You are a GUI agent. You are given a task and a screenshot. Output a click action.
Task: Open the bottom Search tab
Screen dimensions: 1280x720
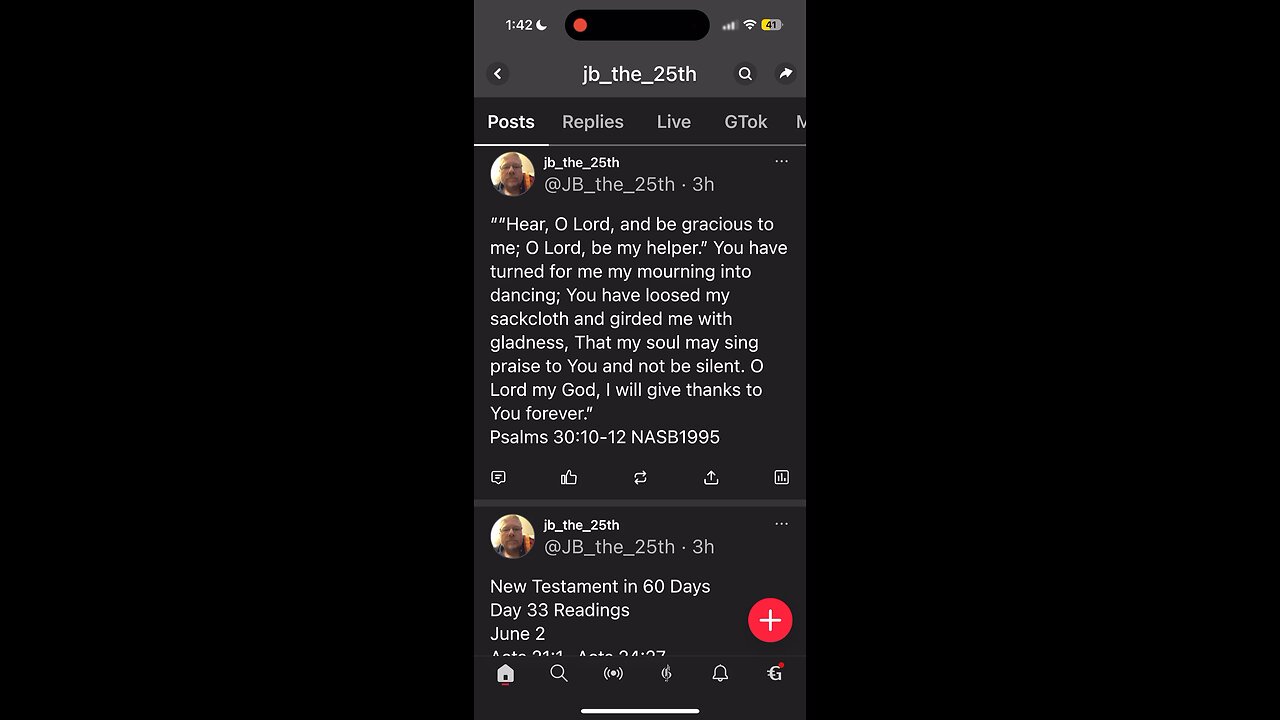(x=559, y=674)
